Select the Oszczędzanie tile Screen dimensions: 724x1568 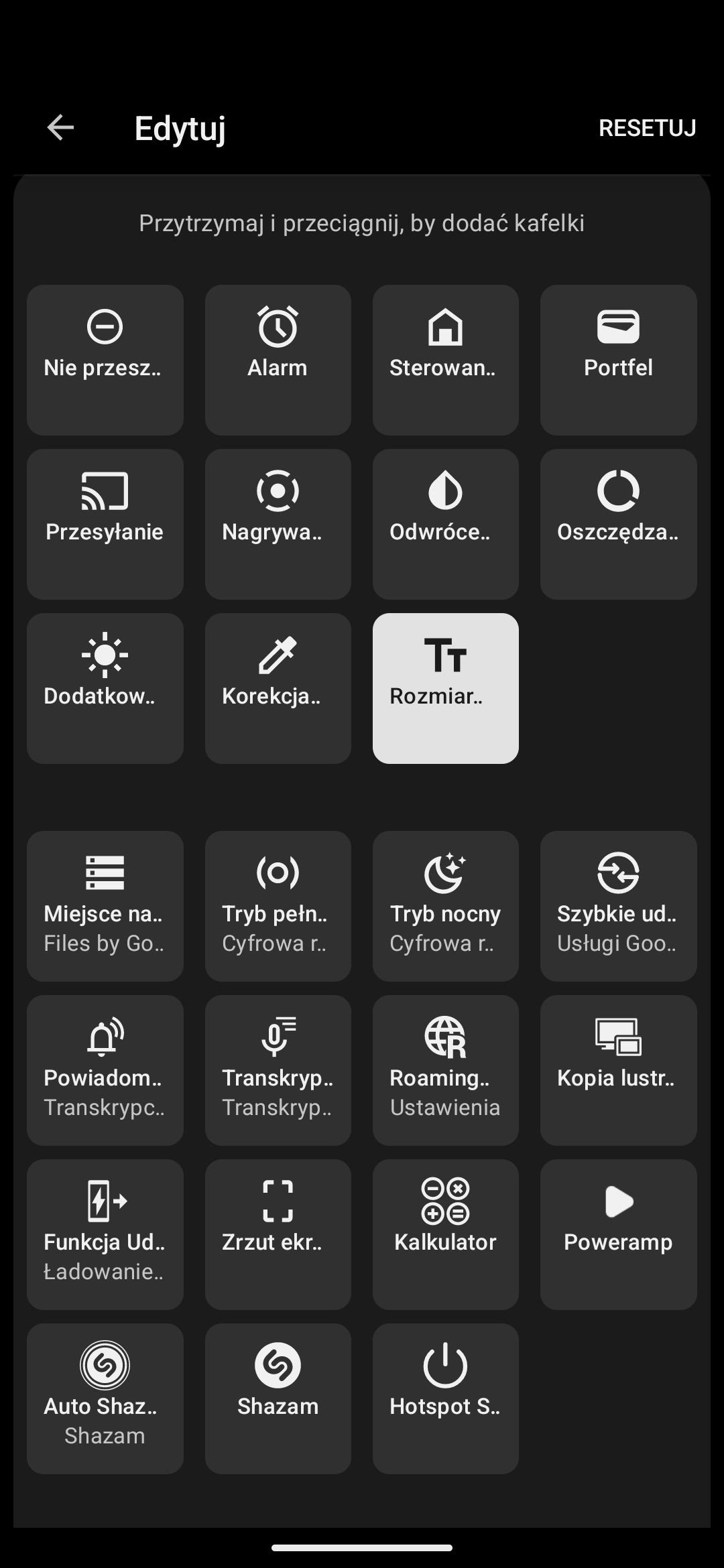(x=619, y=524)
